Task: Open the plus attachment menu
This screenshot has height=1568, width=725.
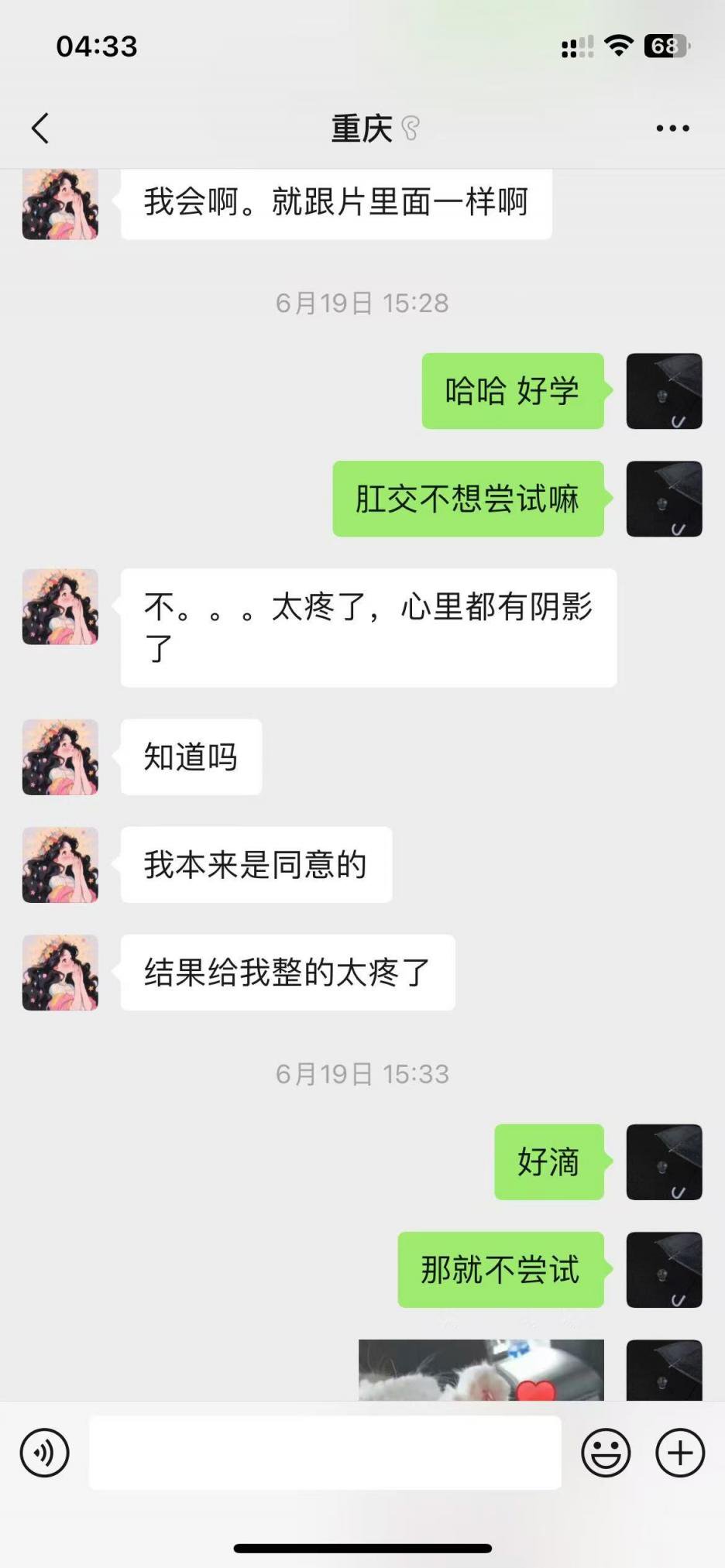Action: [x=680, y=1453]
